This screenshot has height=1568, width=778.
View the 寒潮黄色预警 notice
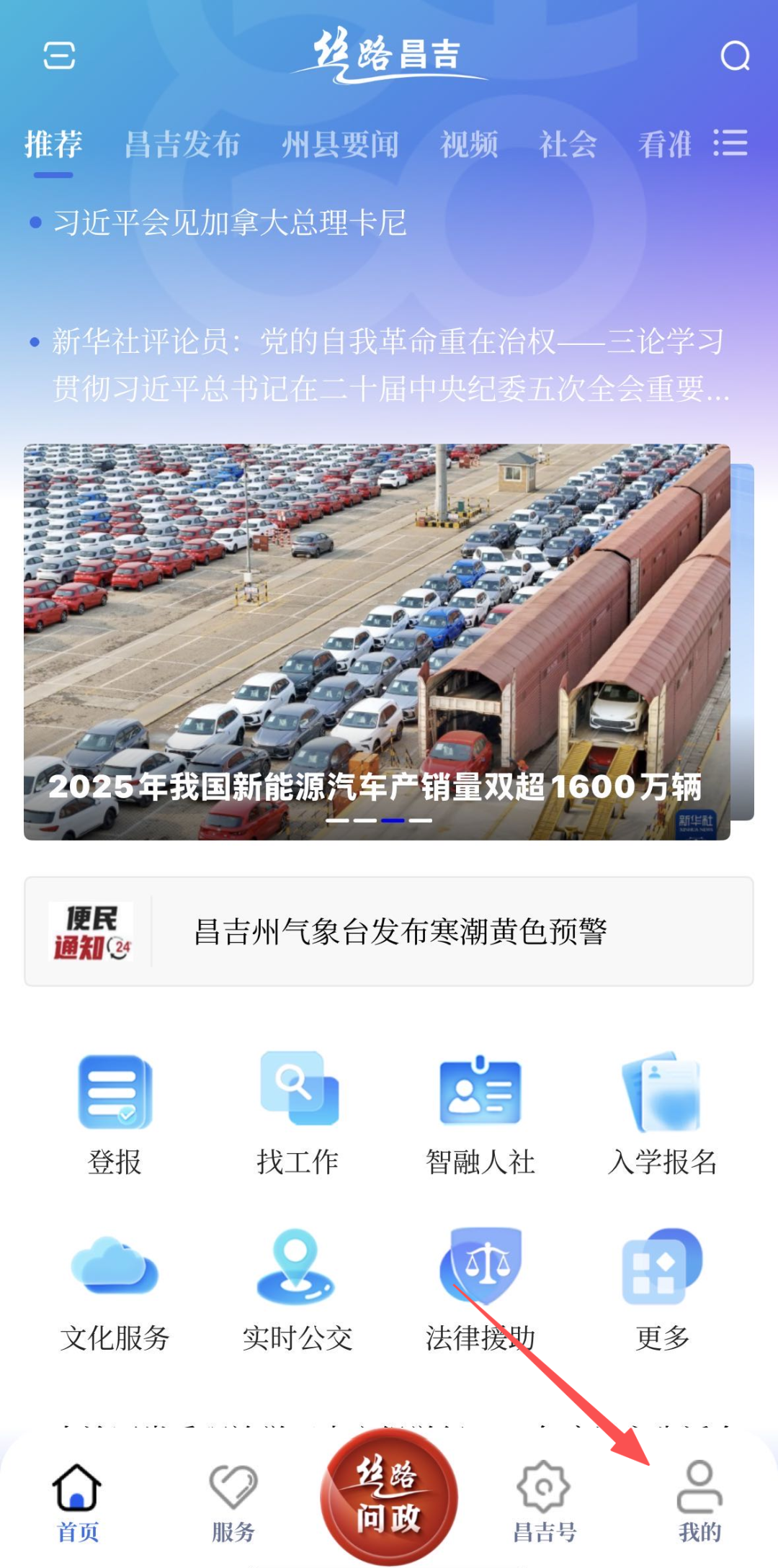point(400,931)
